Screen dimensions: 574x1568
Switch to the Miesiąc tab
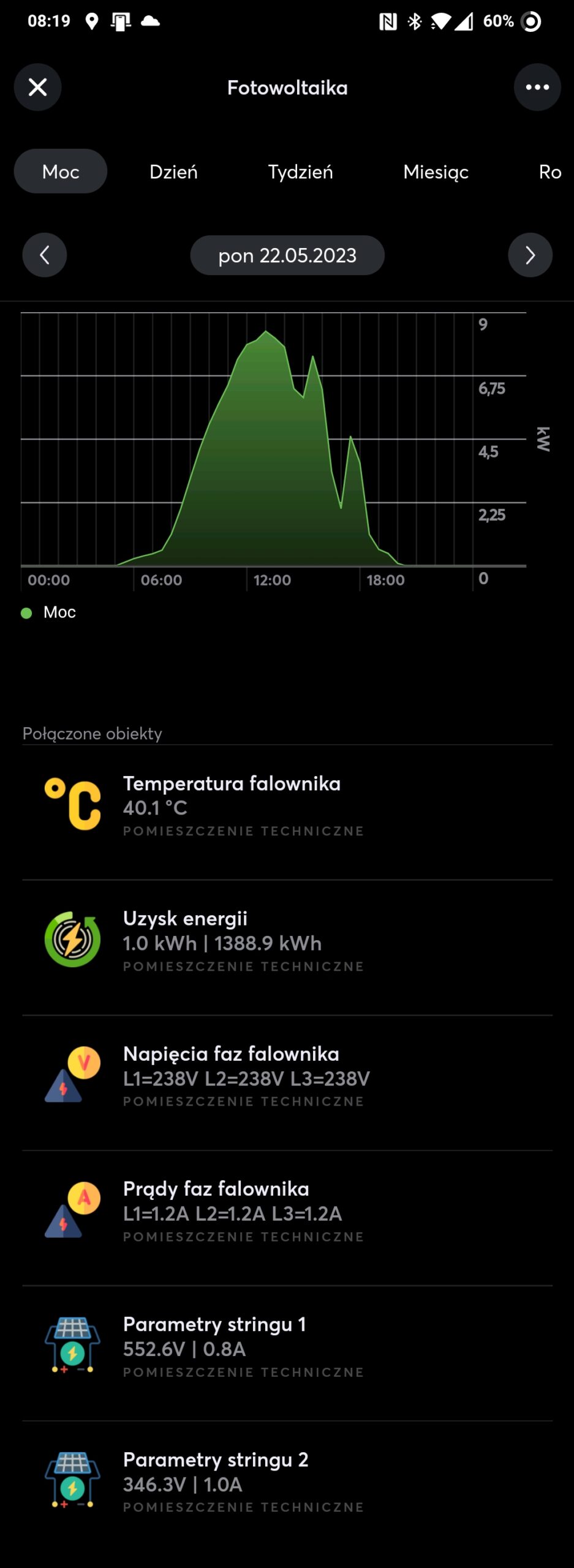436,171
